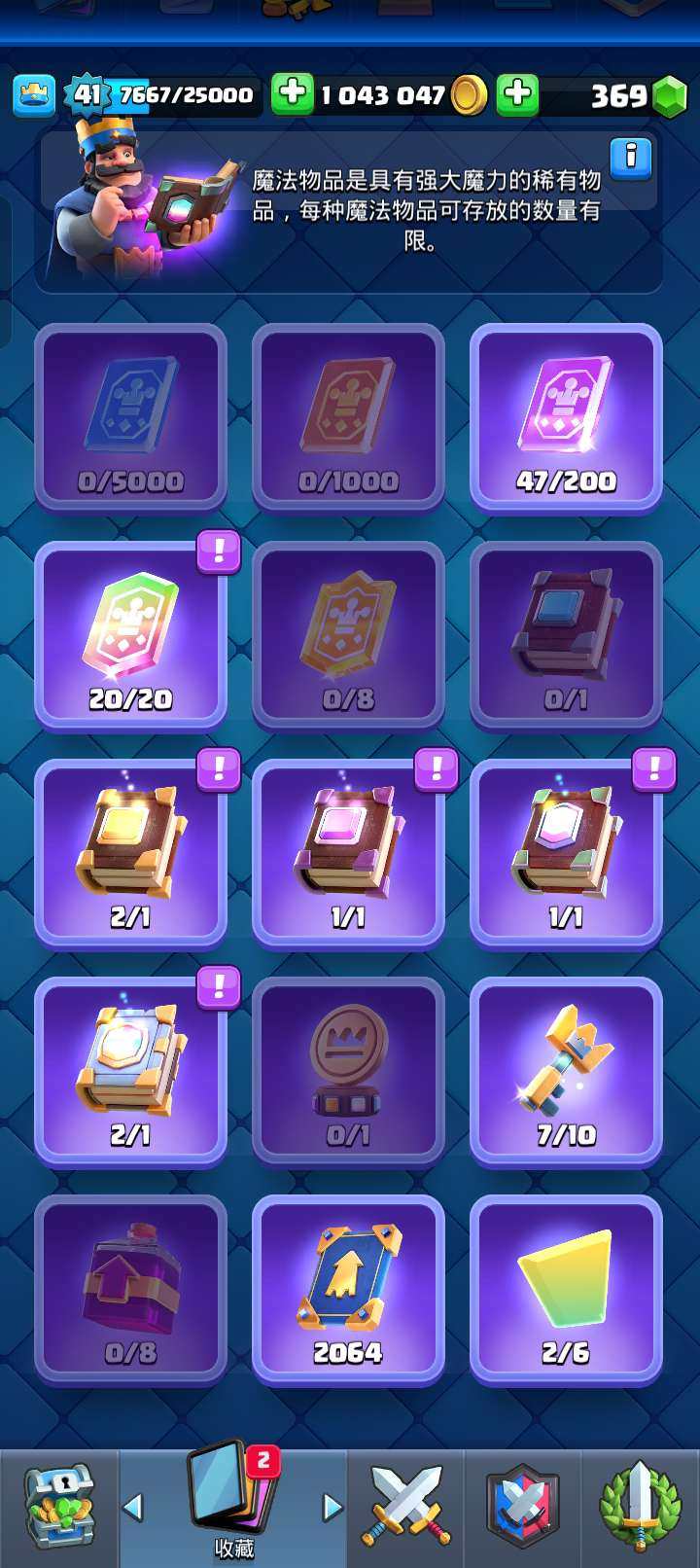Add gems with the green plus

(517, 94)
